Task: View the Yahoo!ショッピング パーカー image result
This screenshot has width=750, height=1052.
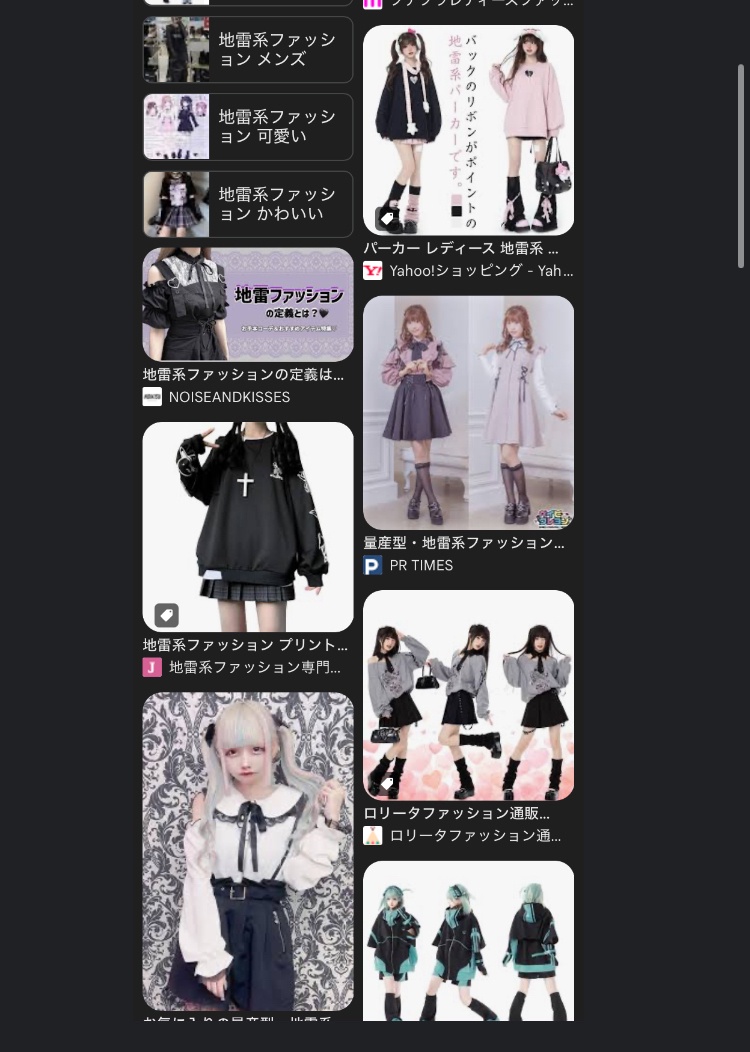Action: (x=468, y=130)
